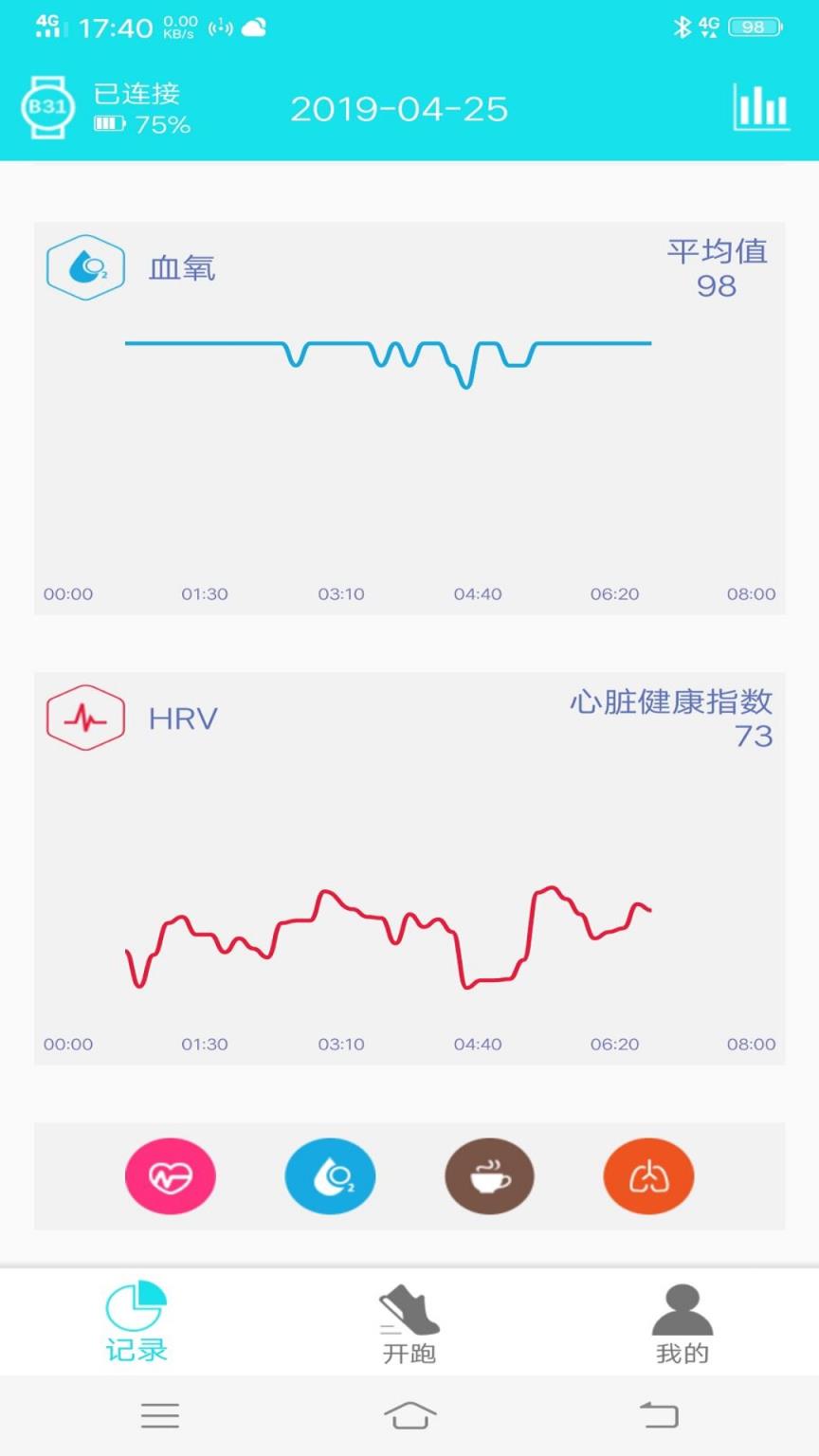Go to the system home screen
Viewport: 819px width, 1456px height.
[x=409, y=1415]
